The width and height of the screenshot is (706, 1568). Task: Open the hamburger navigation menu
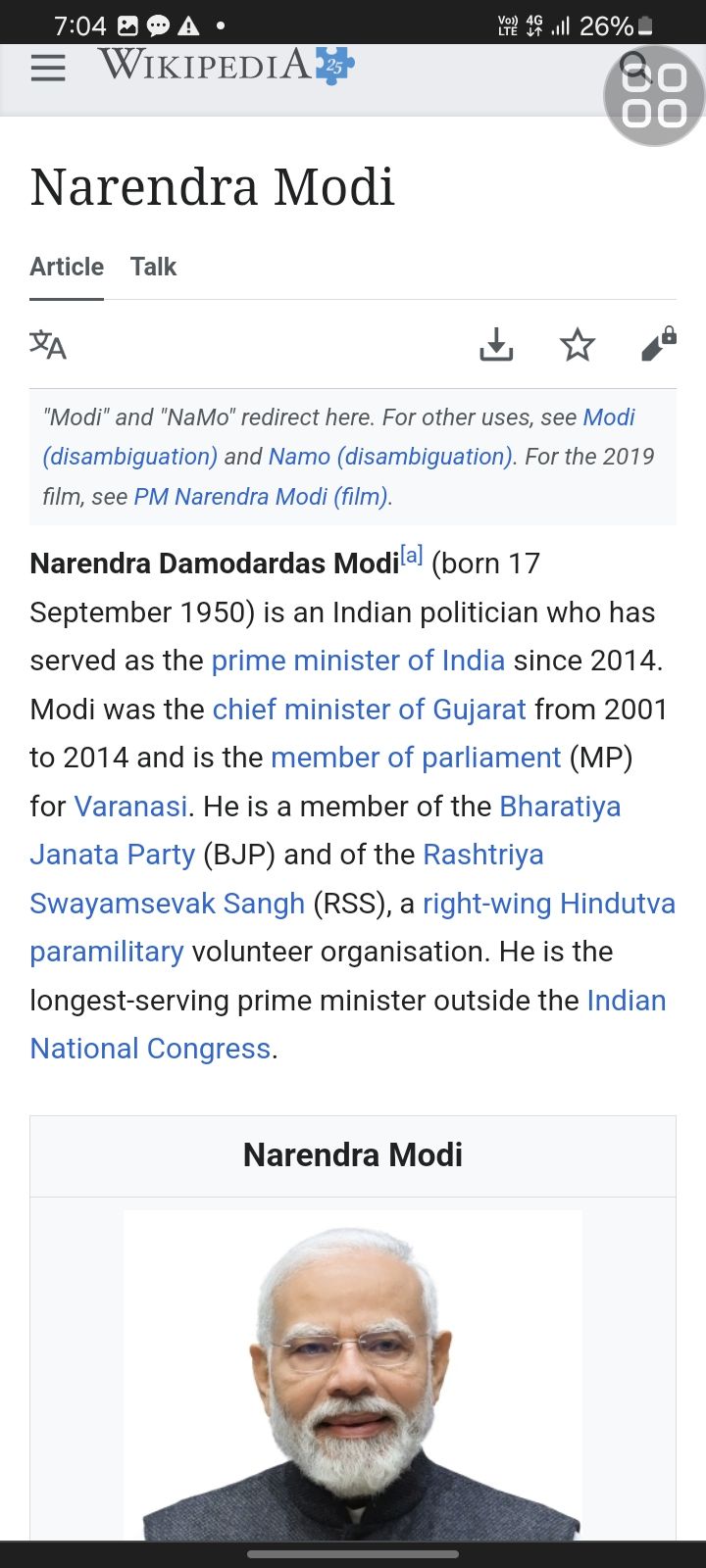click(x=48, y=68)
